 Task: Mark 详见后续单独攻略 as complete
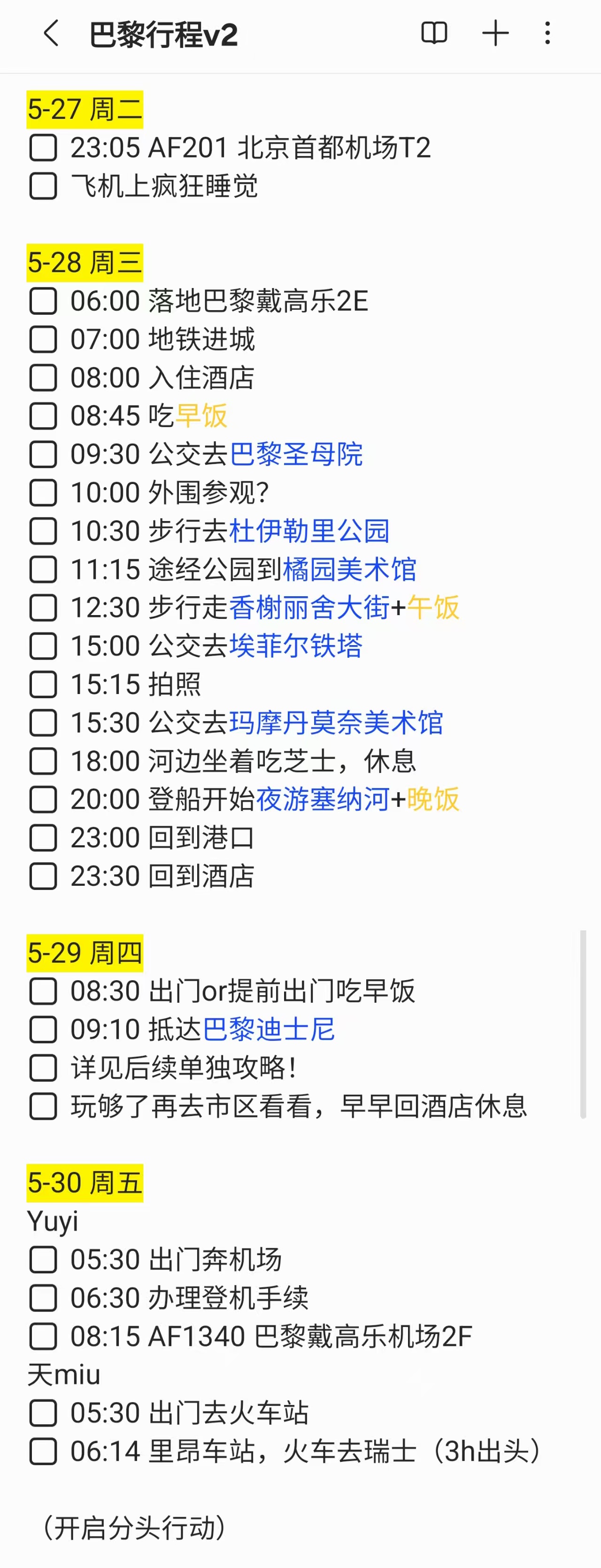[43, 1068]
